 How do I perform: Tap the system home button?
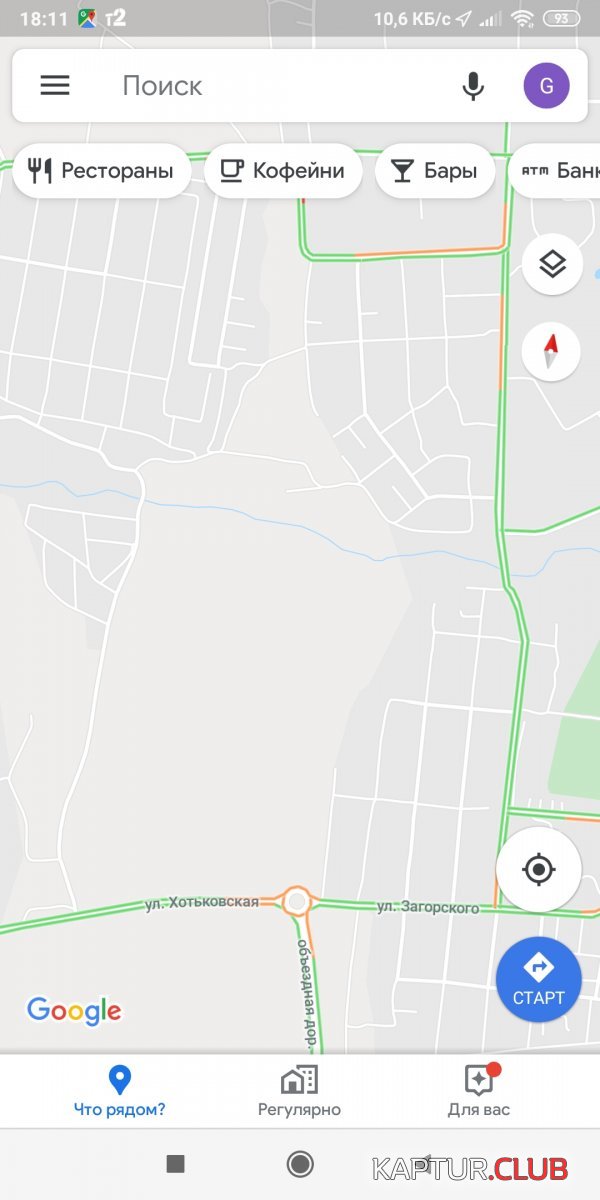[300, 1164]
